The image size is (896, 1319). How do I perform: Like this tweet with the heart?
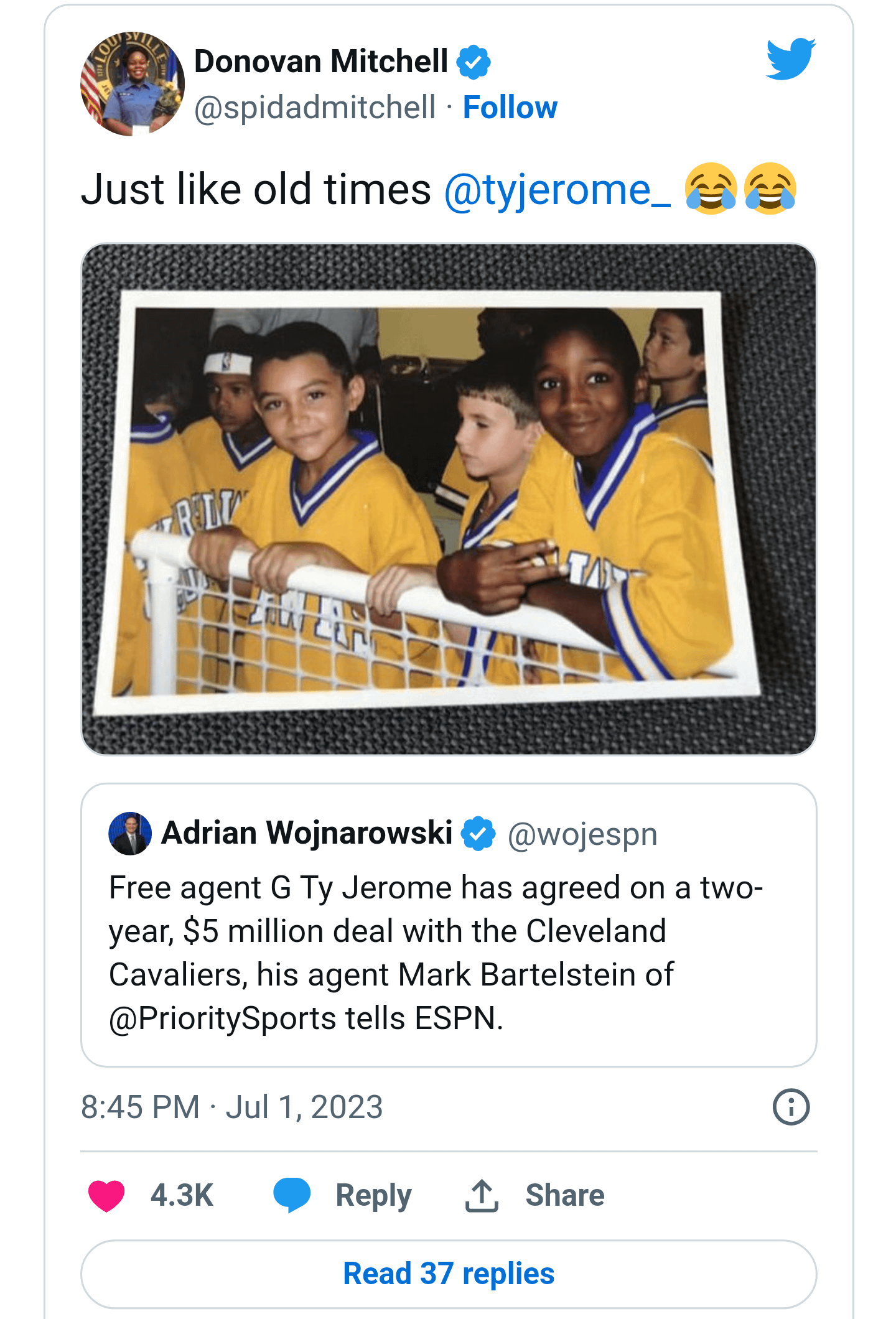coord(107,1195)
